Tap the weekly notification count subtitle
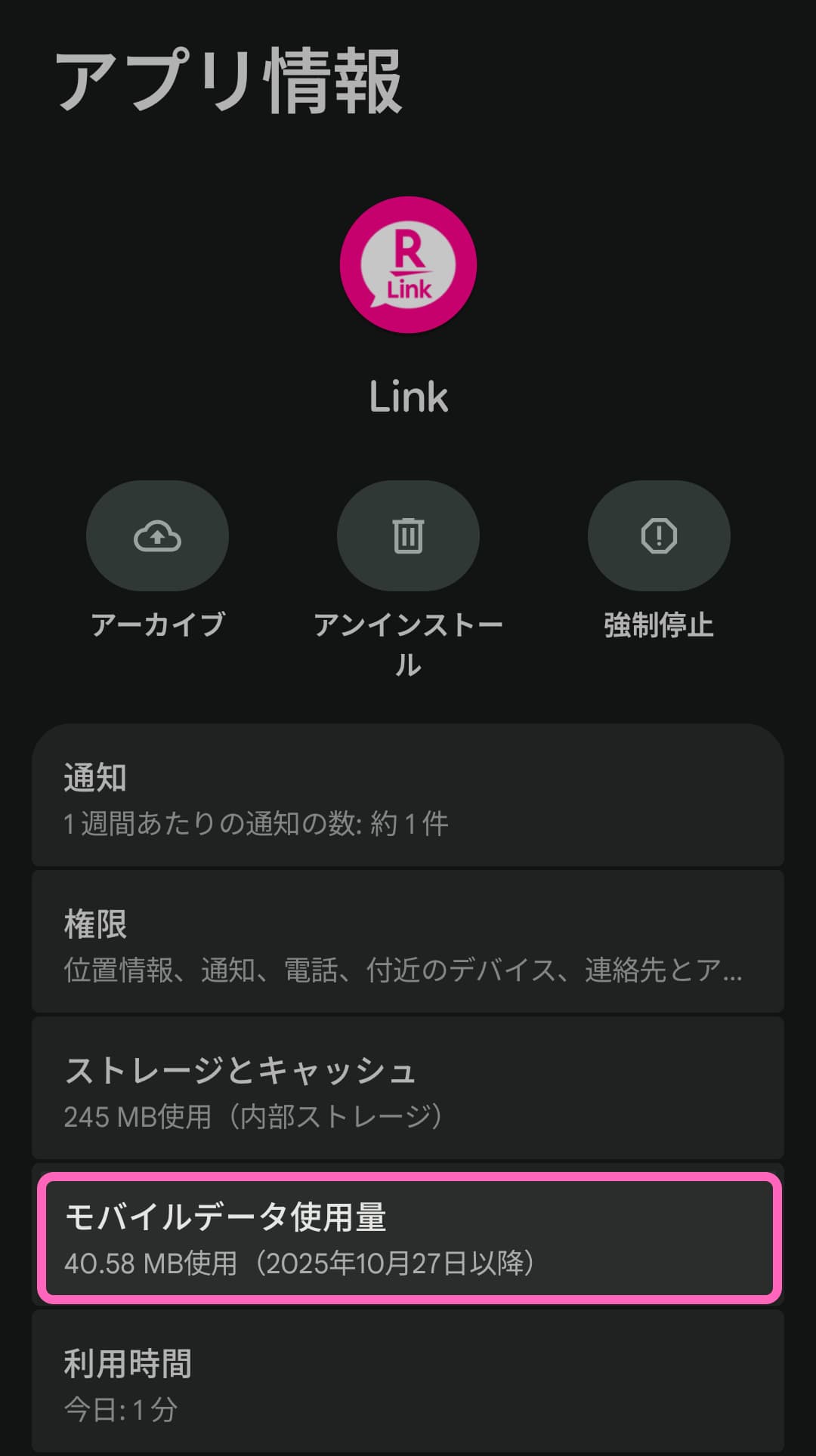 [x=255, y=826]
